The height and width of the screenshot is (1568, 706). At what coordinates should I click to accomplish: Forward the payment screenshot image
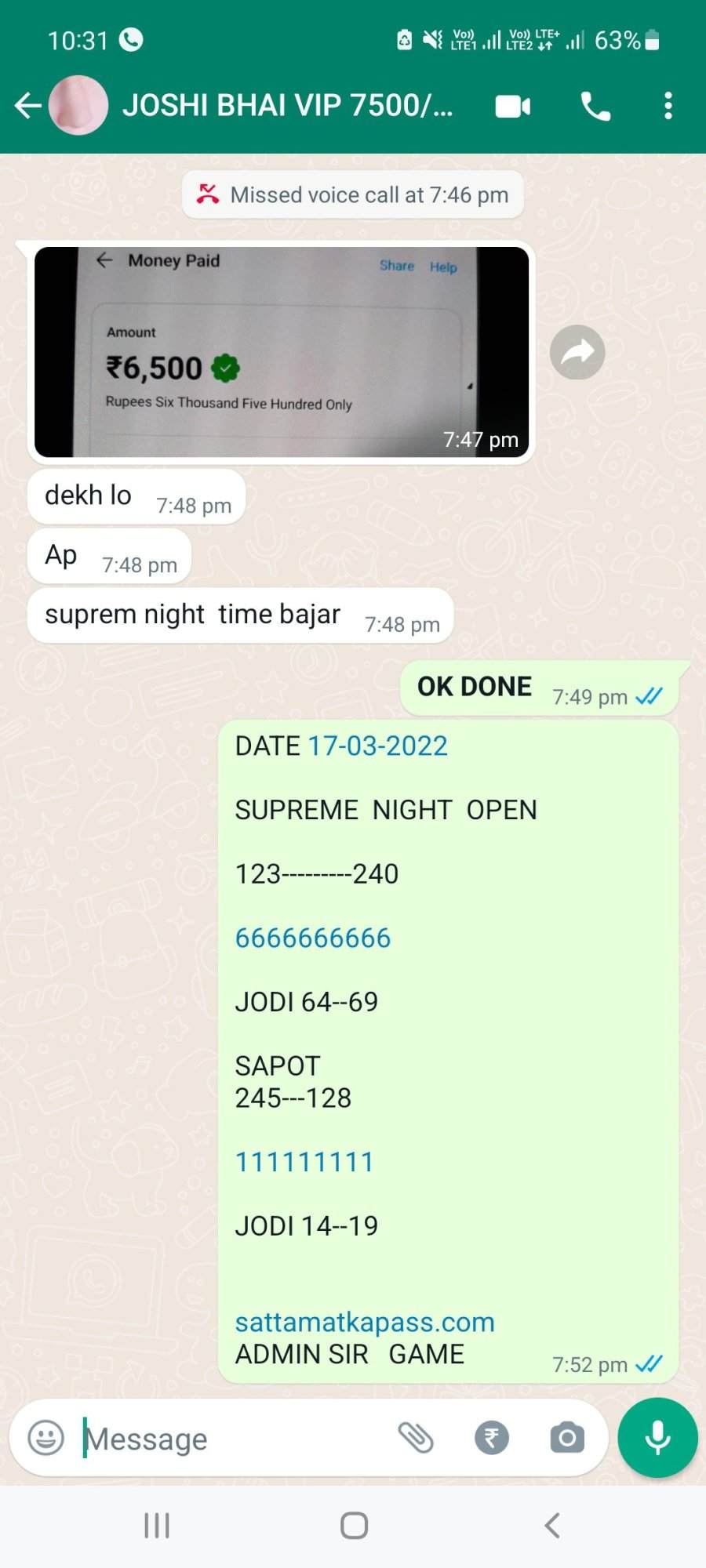[x=577, y=352]
